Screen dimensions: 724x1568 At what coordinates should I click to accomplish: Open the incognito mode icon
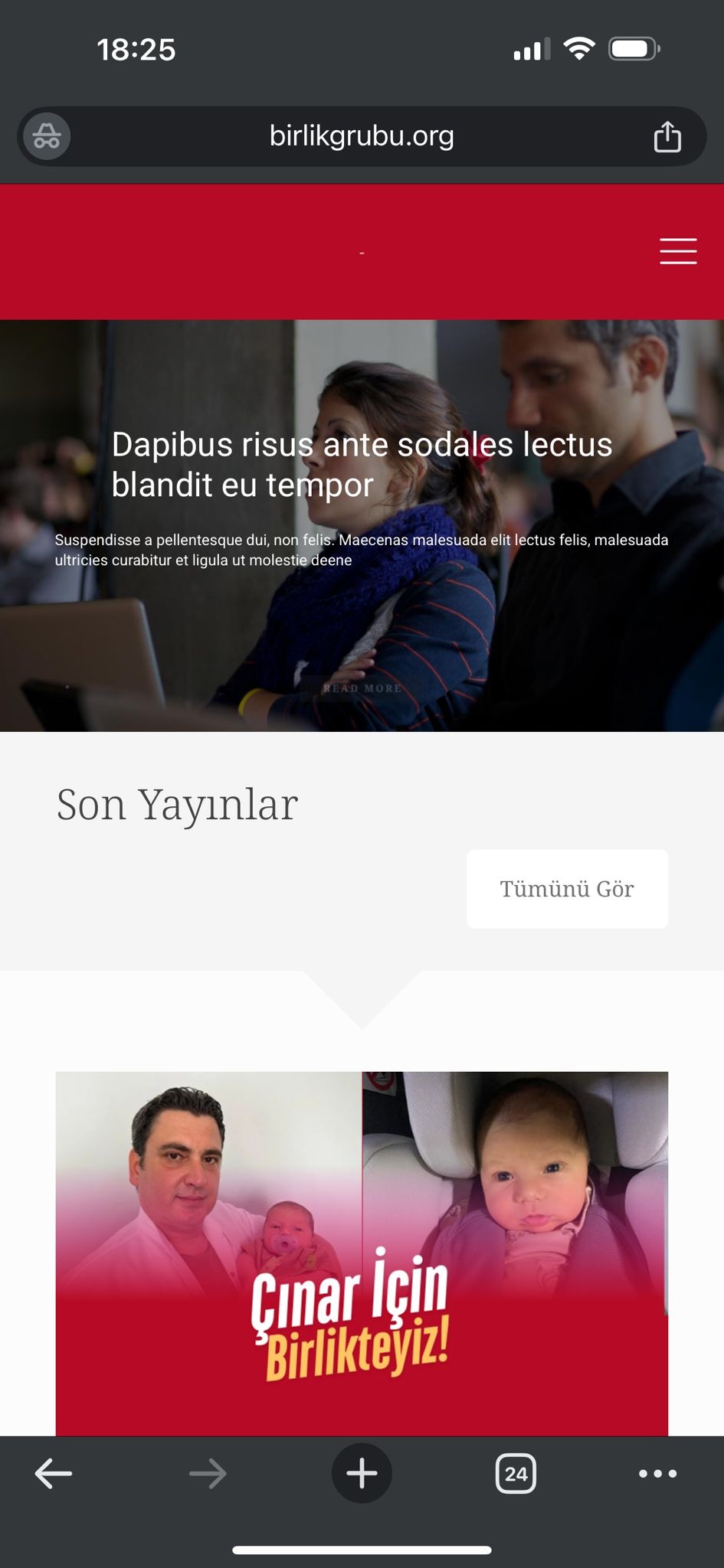(x=48, y=136)
